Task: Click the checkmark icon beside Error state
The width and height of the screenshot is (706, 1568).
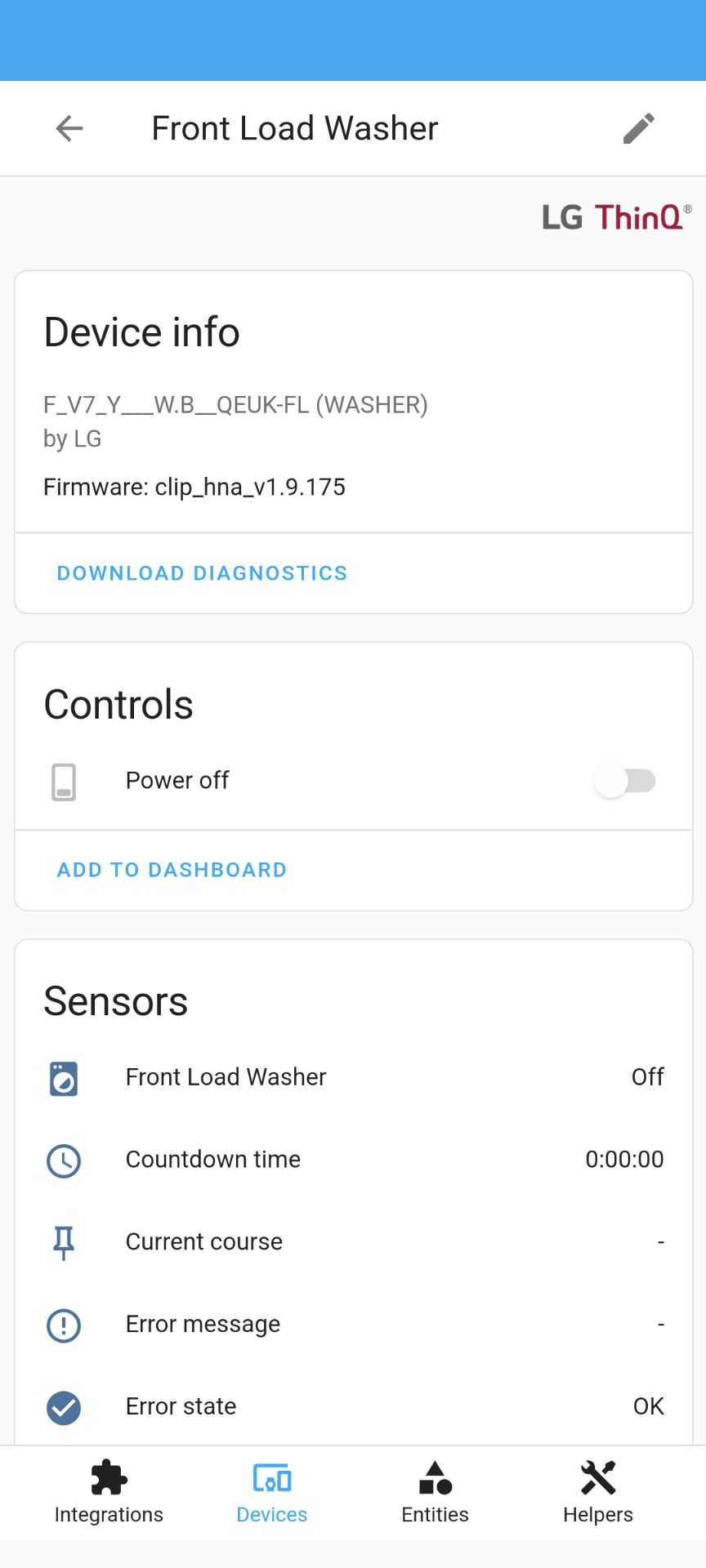Action: tap(64, 1408)
